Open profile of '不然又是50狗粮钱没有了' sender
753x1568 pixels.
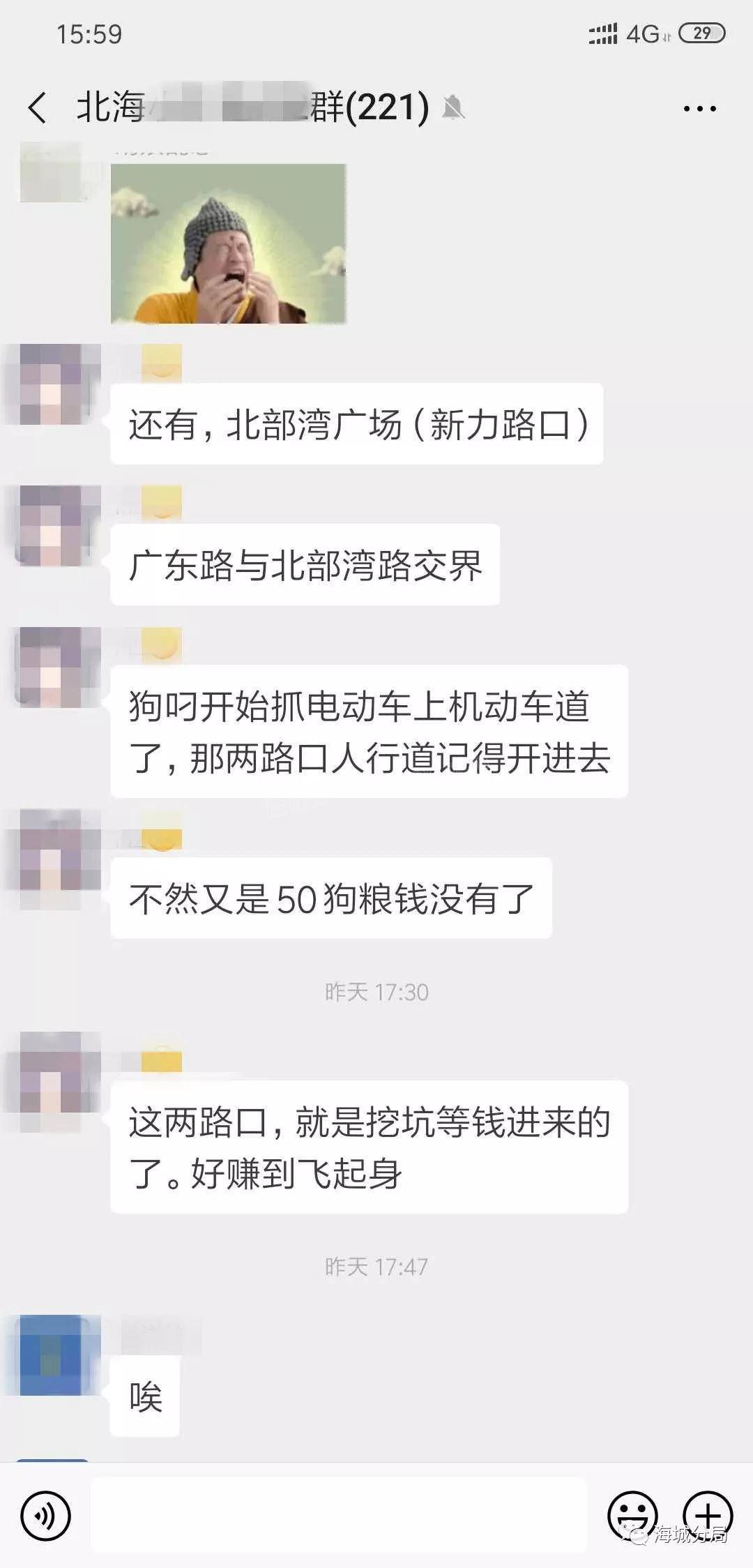point(50,850)
